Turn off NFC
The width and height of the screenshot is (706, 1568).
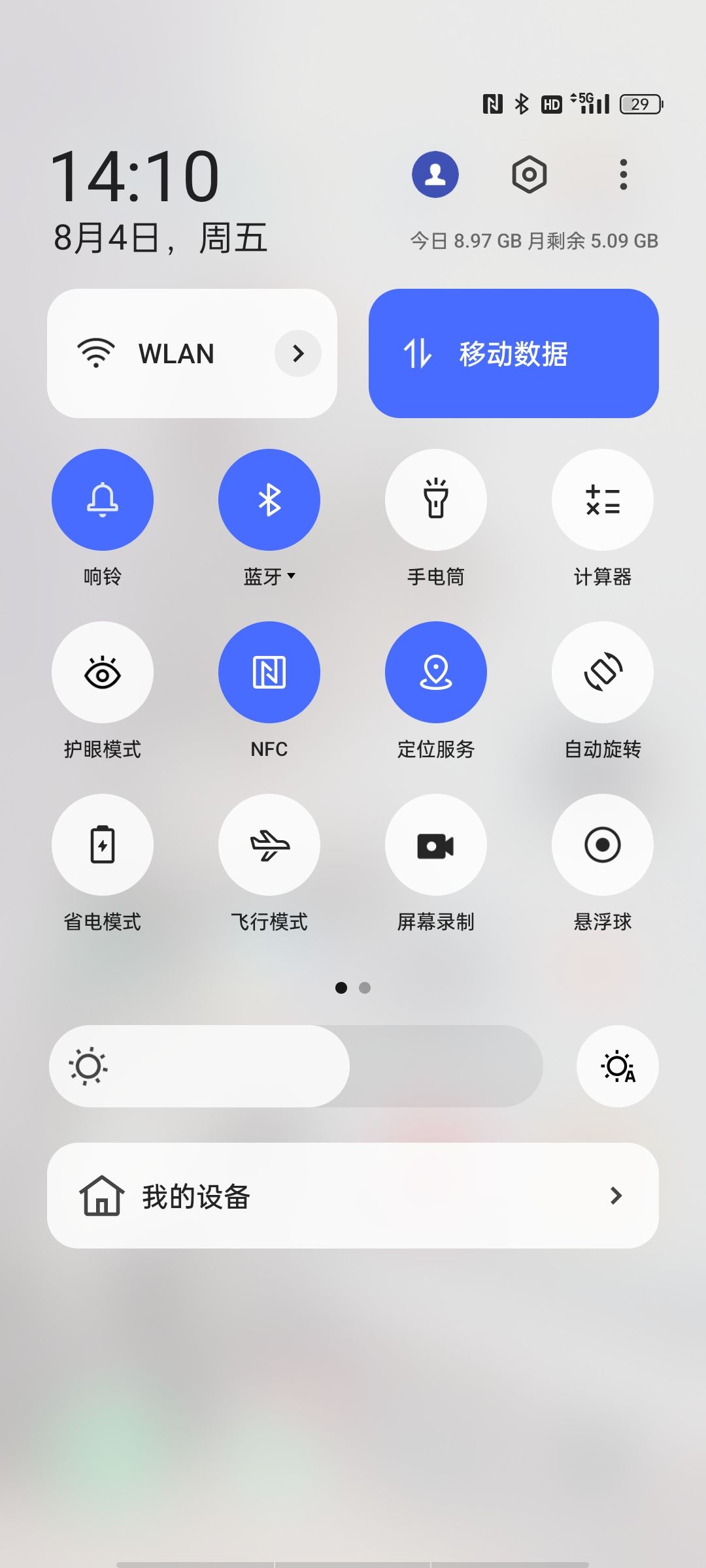269,672
